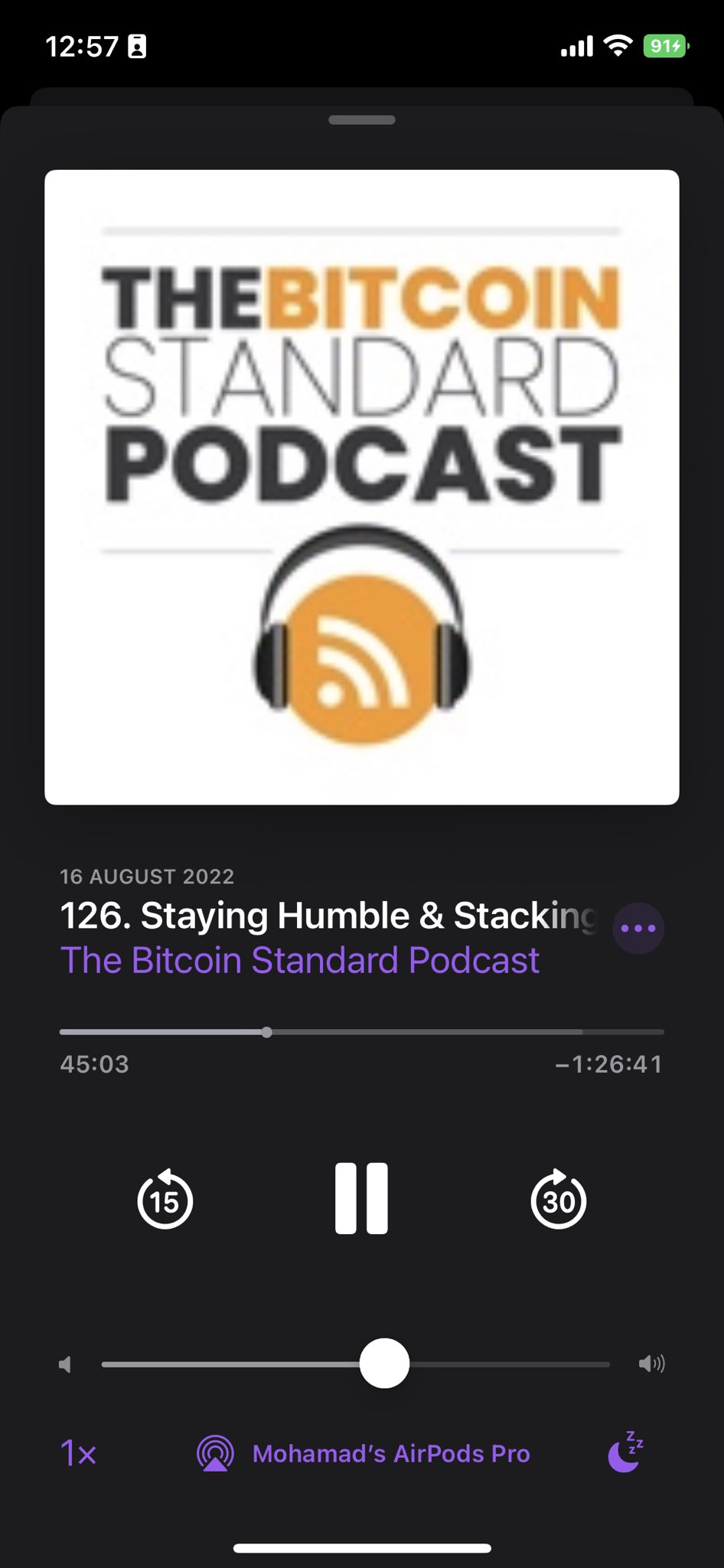Image resolution: width=724 pixels, height=1568 pixels.
Task: Open the sleep timer moon icon
Action: point(625,1452)
